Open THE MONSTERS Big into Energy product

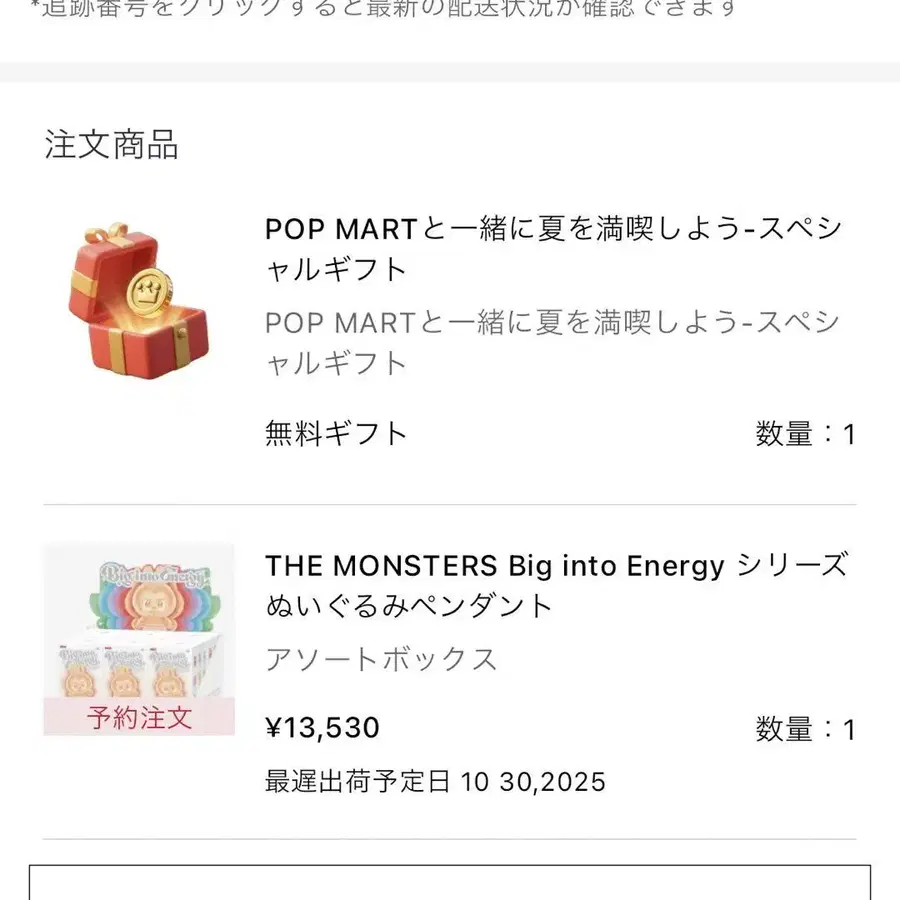[555, 585]
